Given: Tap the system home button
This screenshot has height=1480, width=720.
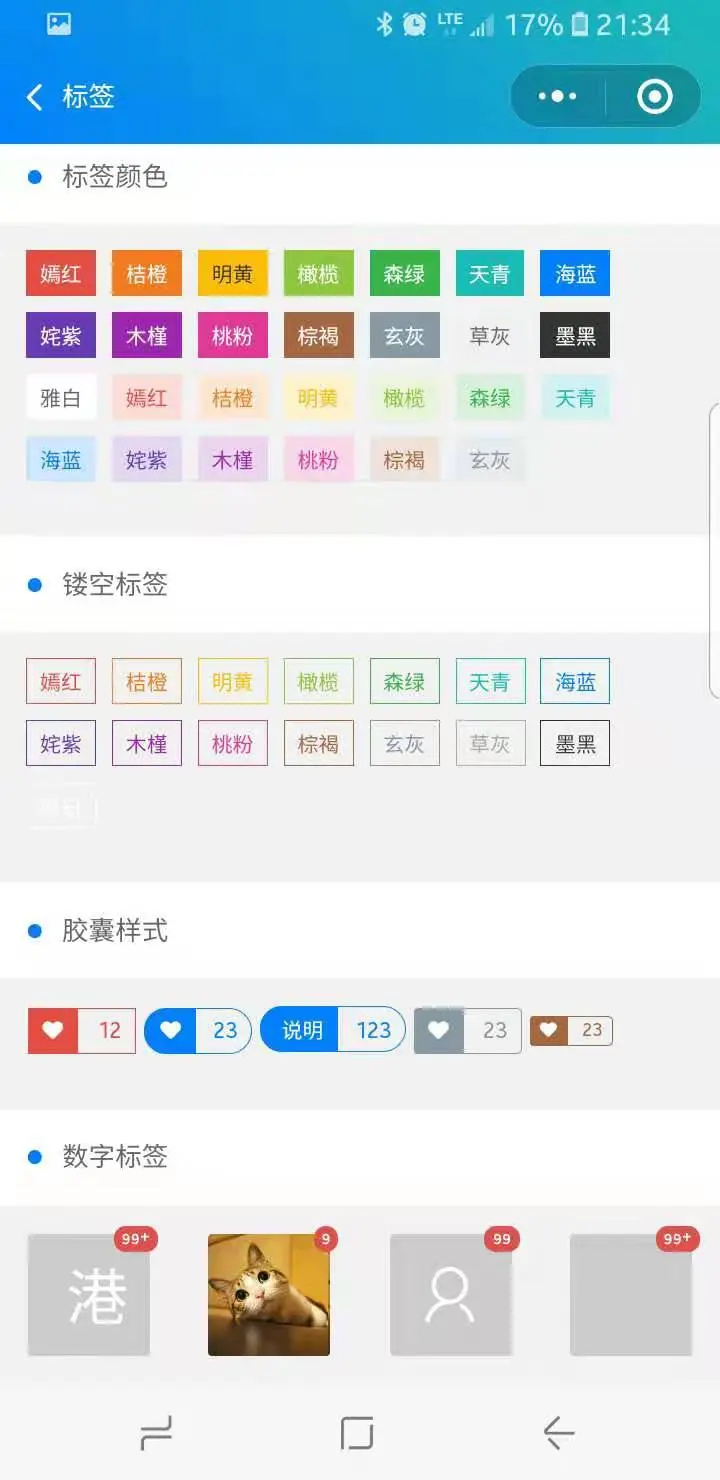Looking at the screenshot, I should click(357, 1433).
